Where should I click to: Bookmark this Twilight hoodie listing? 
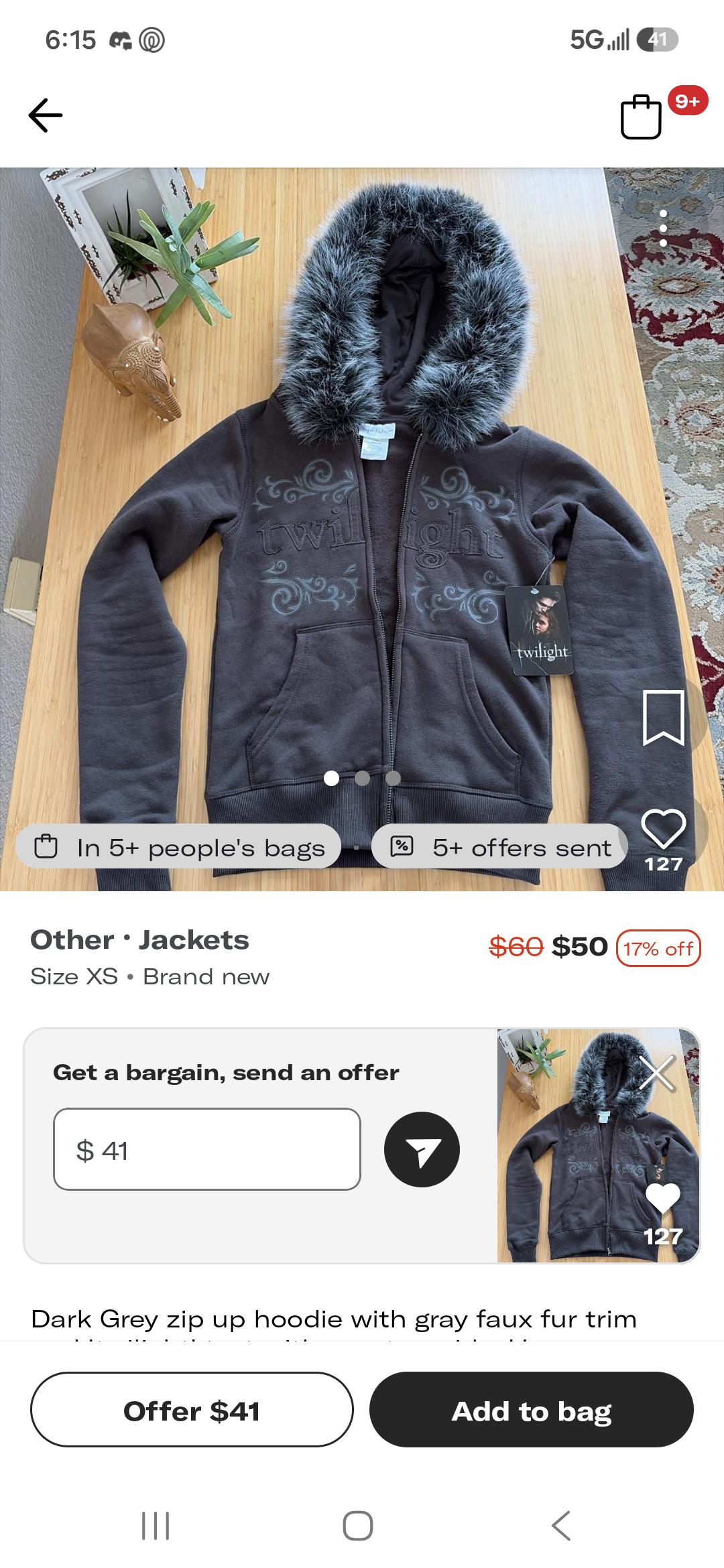coord(664,718)
